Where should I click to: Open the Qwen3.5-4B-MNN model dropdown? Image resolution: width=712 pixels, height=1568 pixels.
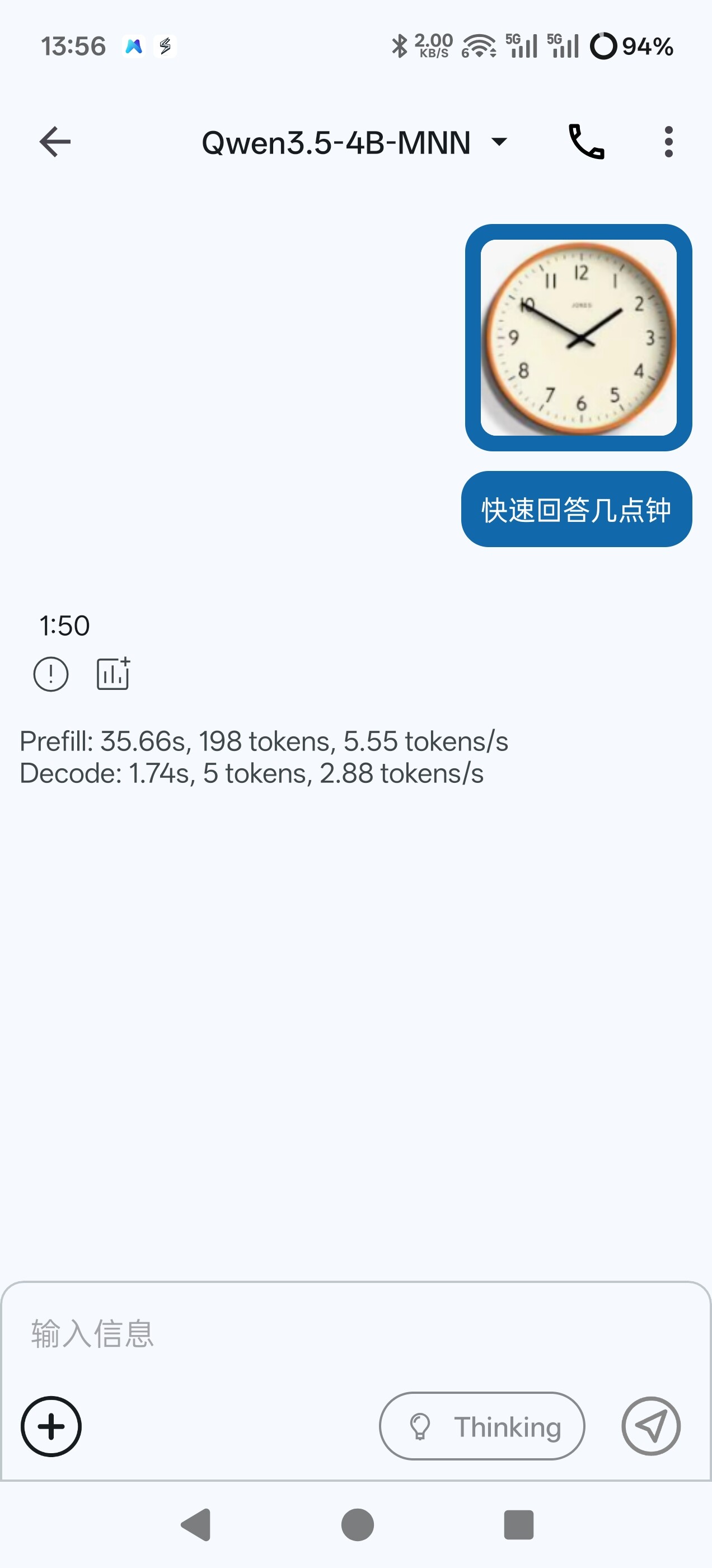tap(354, 143)
